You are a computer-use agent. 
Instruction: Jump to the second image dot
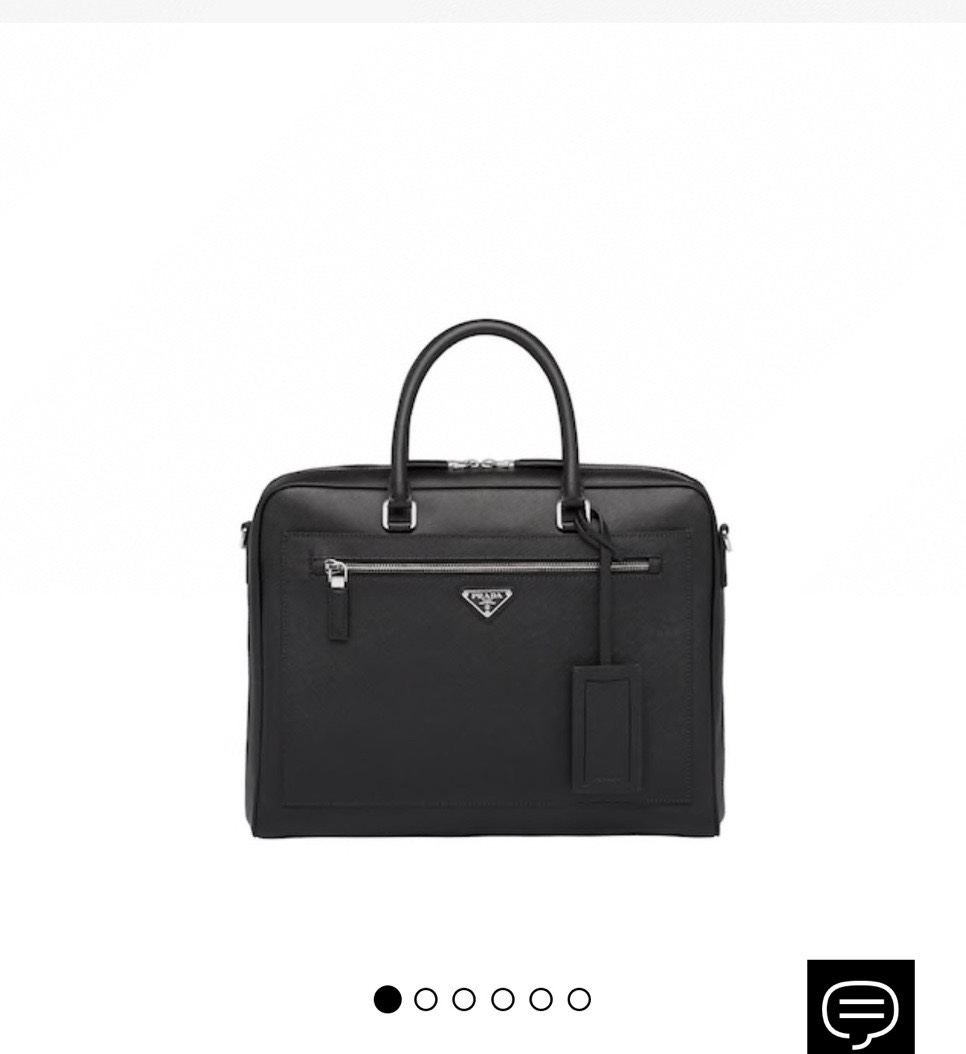coord(426,999)
